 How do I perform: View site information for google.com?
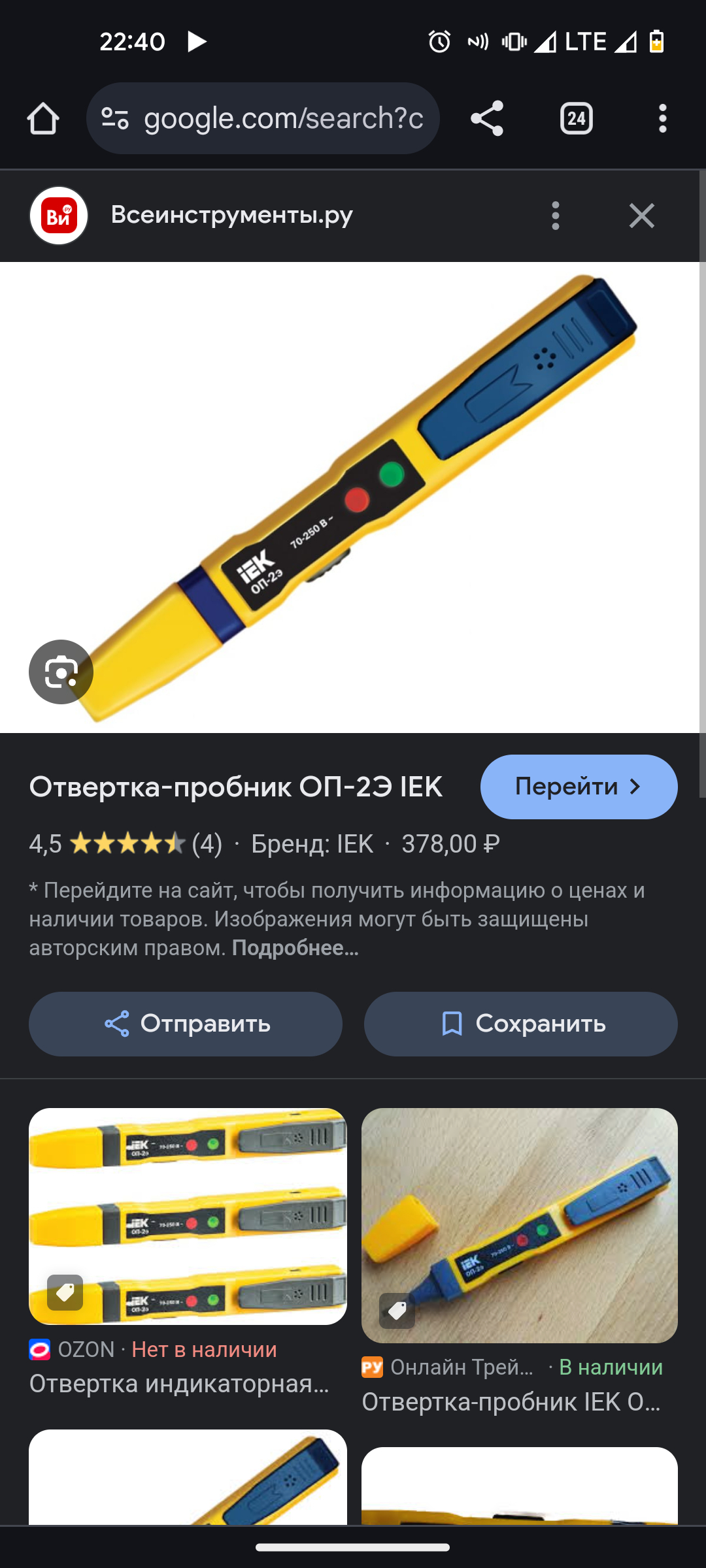click(115, 119)
